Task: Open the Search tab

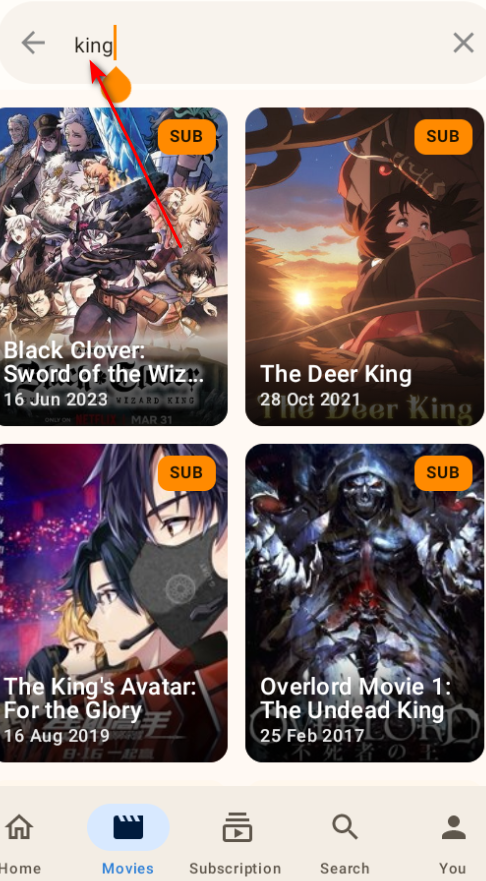Action: (344, 842)
